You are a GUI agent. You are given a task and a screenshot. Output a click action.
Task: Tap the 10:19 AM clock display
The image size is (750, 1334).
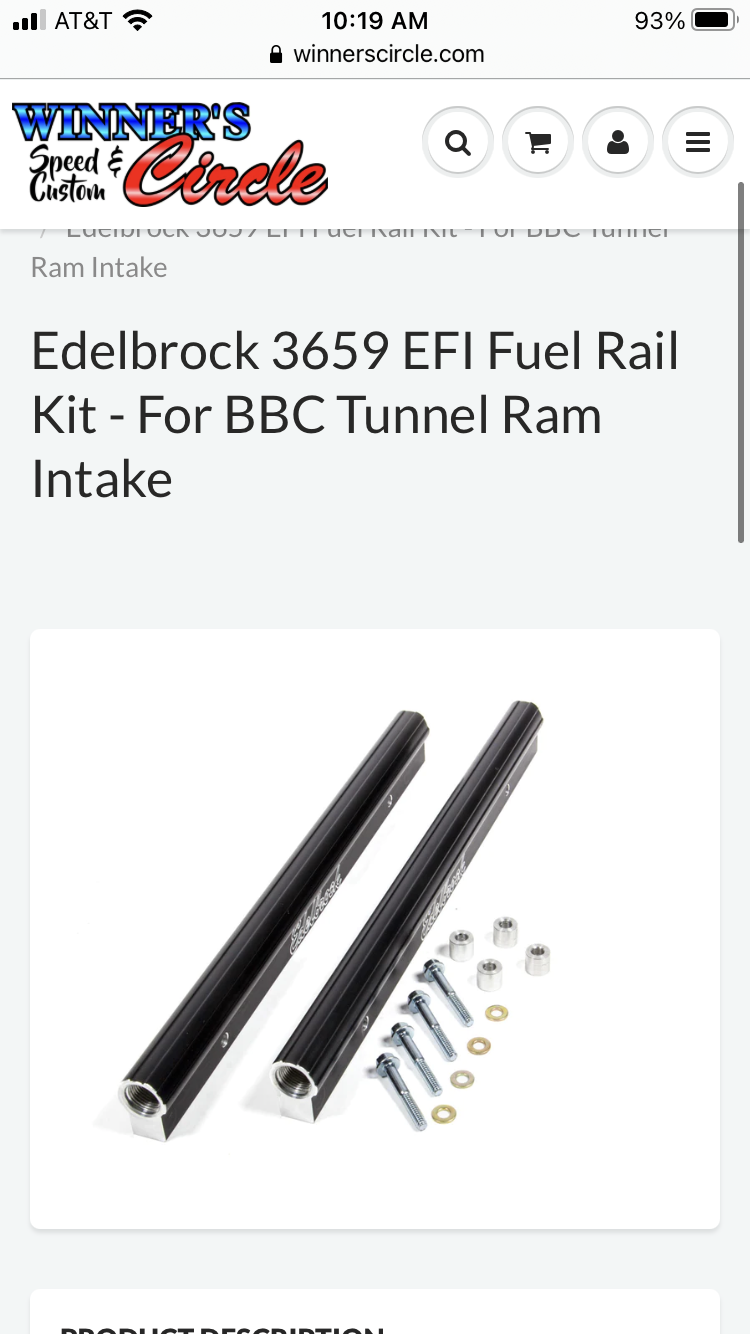[374, 20]
